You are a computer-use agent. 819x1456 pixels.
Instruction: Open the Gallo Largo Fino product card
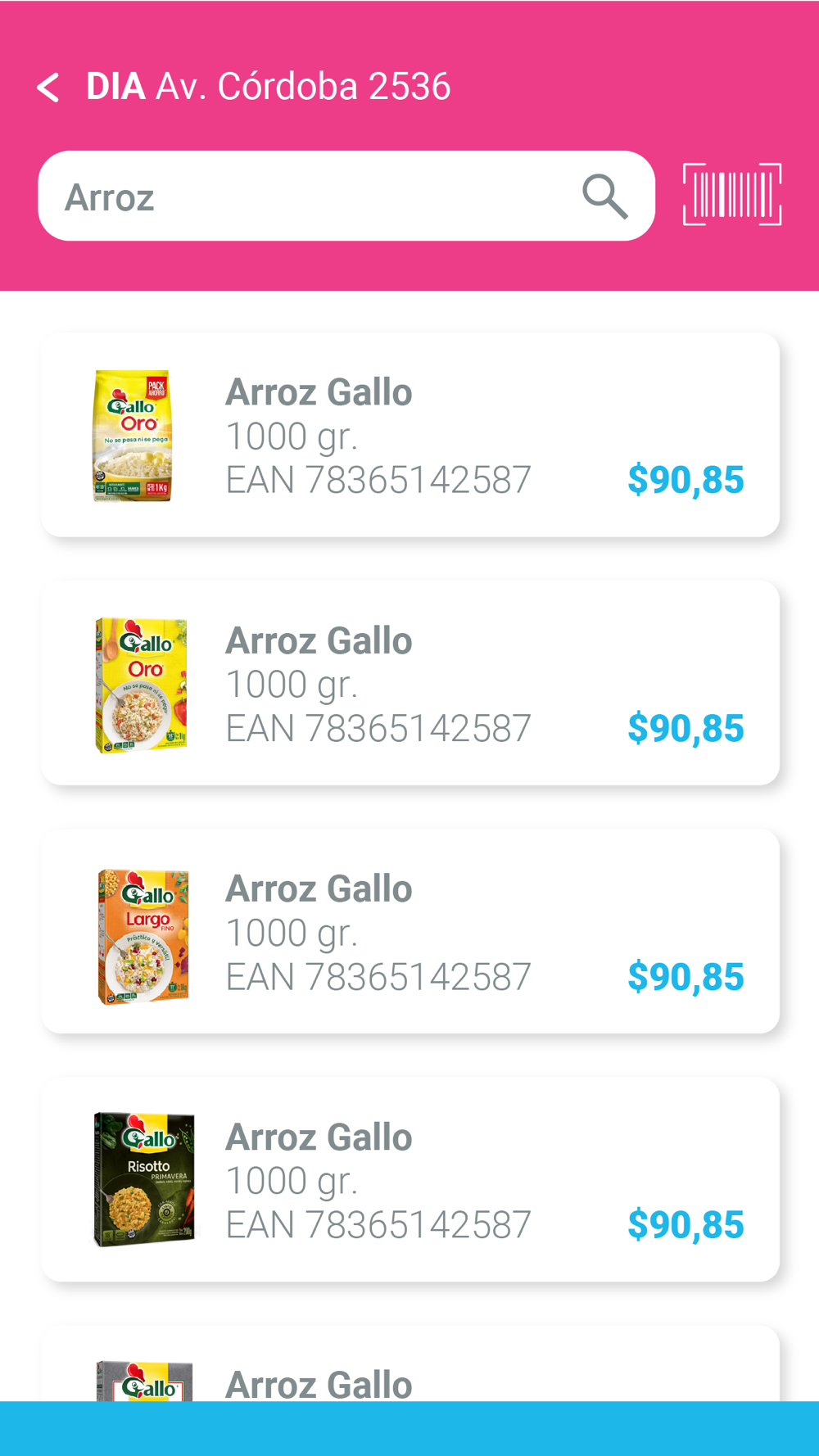pos(410,931)
